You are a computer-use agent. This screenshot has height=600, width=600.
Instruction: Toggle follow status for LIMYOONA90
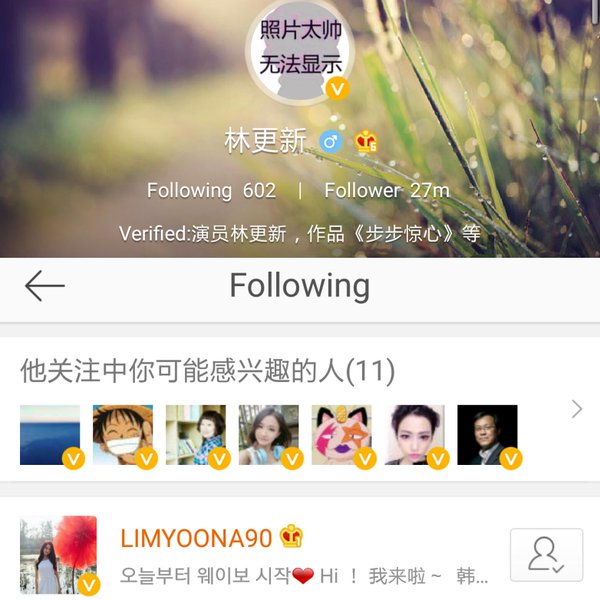point(546,555)
